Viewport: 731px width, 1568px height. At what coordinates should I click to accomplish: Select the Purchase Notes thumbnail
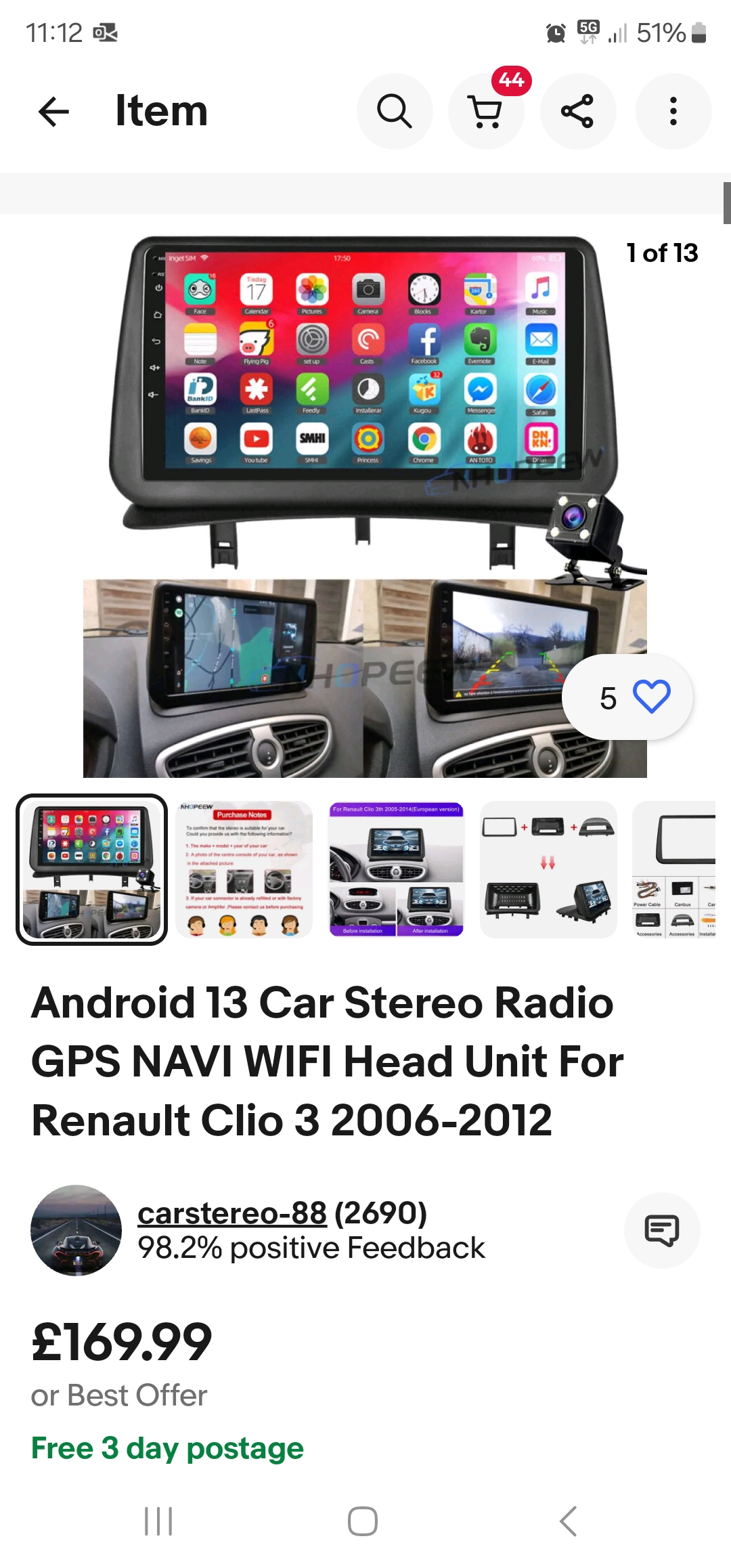[244, 869]
